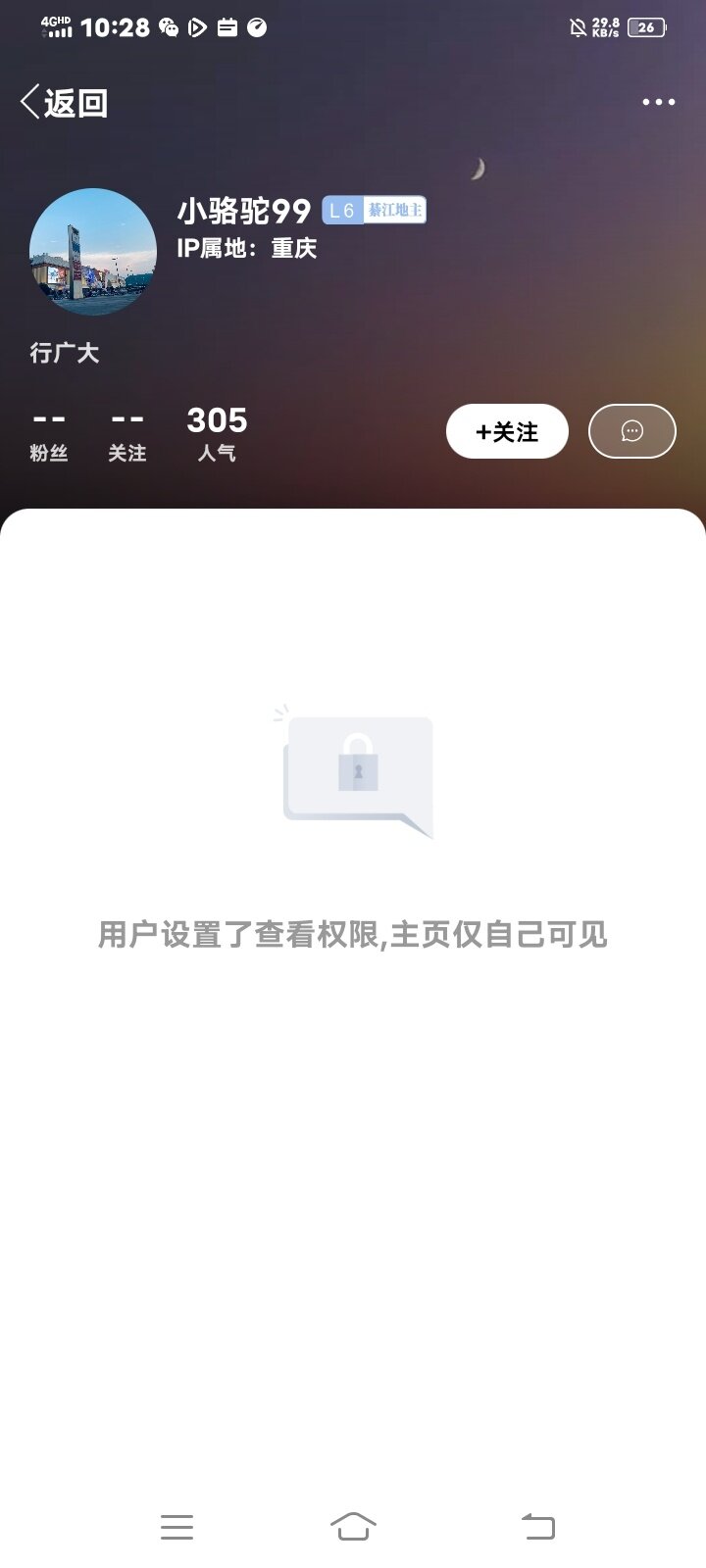Viewport: 706px width, 1568px height.
Task: Open the 粉丝 followers list
Action: 49,434
